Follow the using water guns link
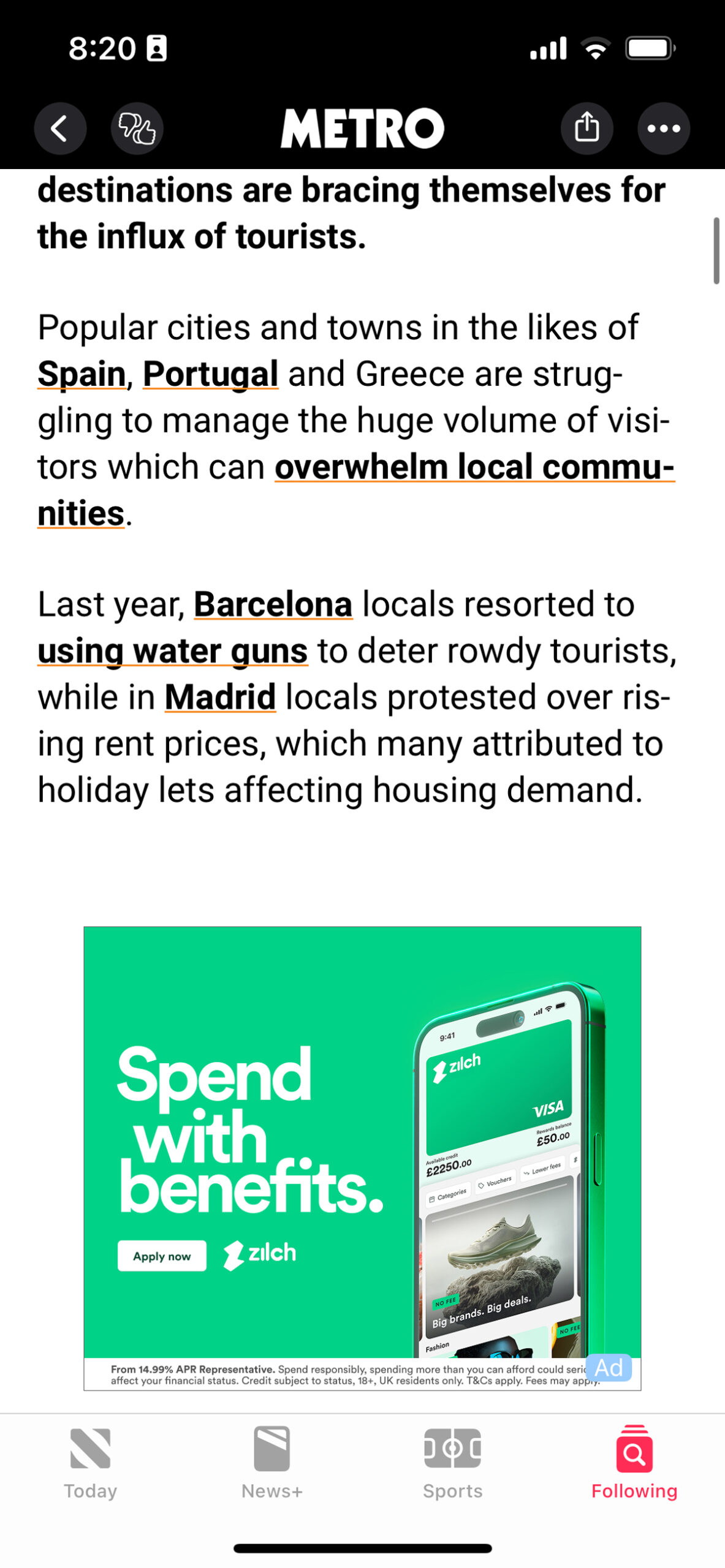Screen dimensions: 725x1568 pyautogui.click(x=172, y=650)
